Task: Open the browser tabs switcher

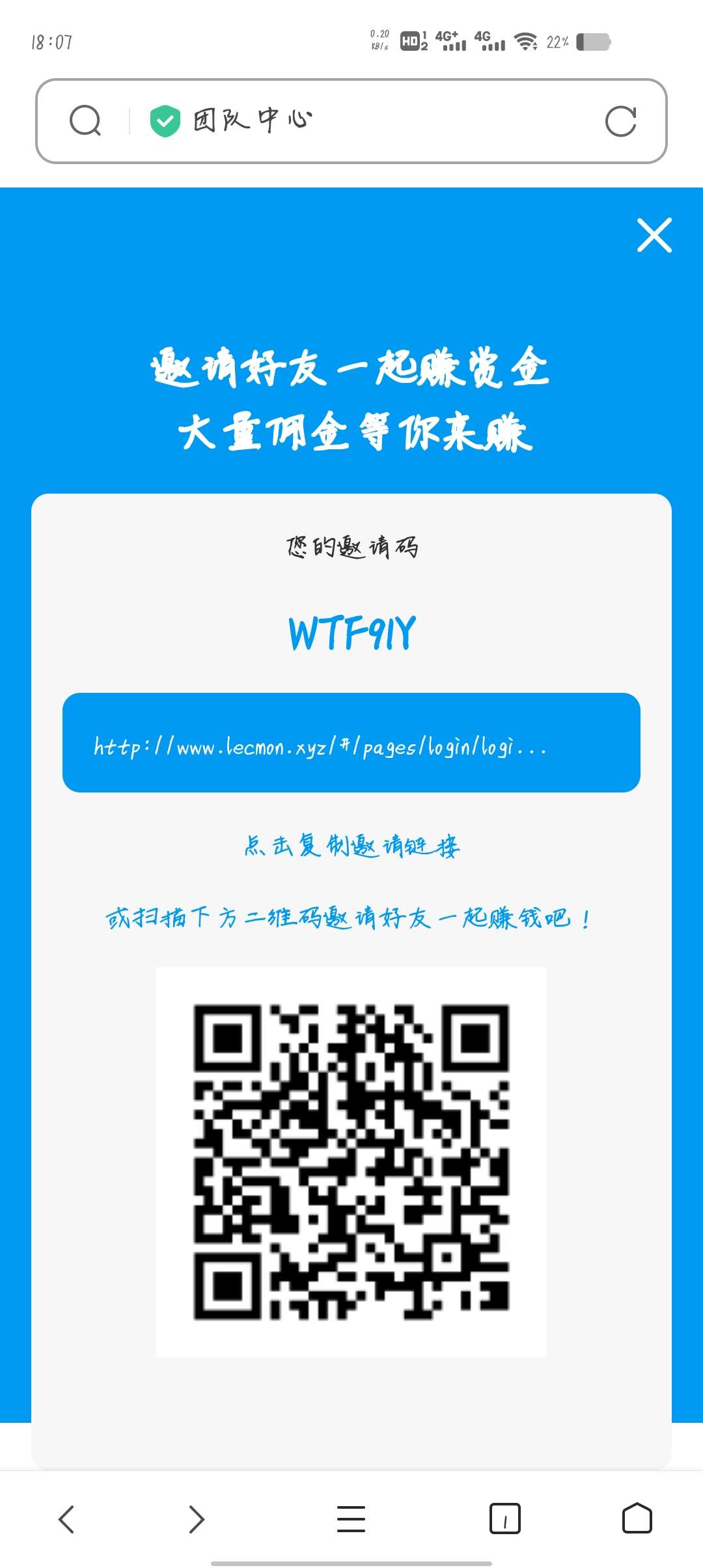Action: coord(504,1519)
